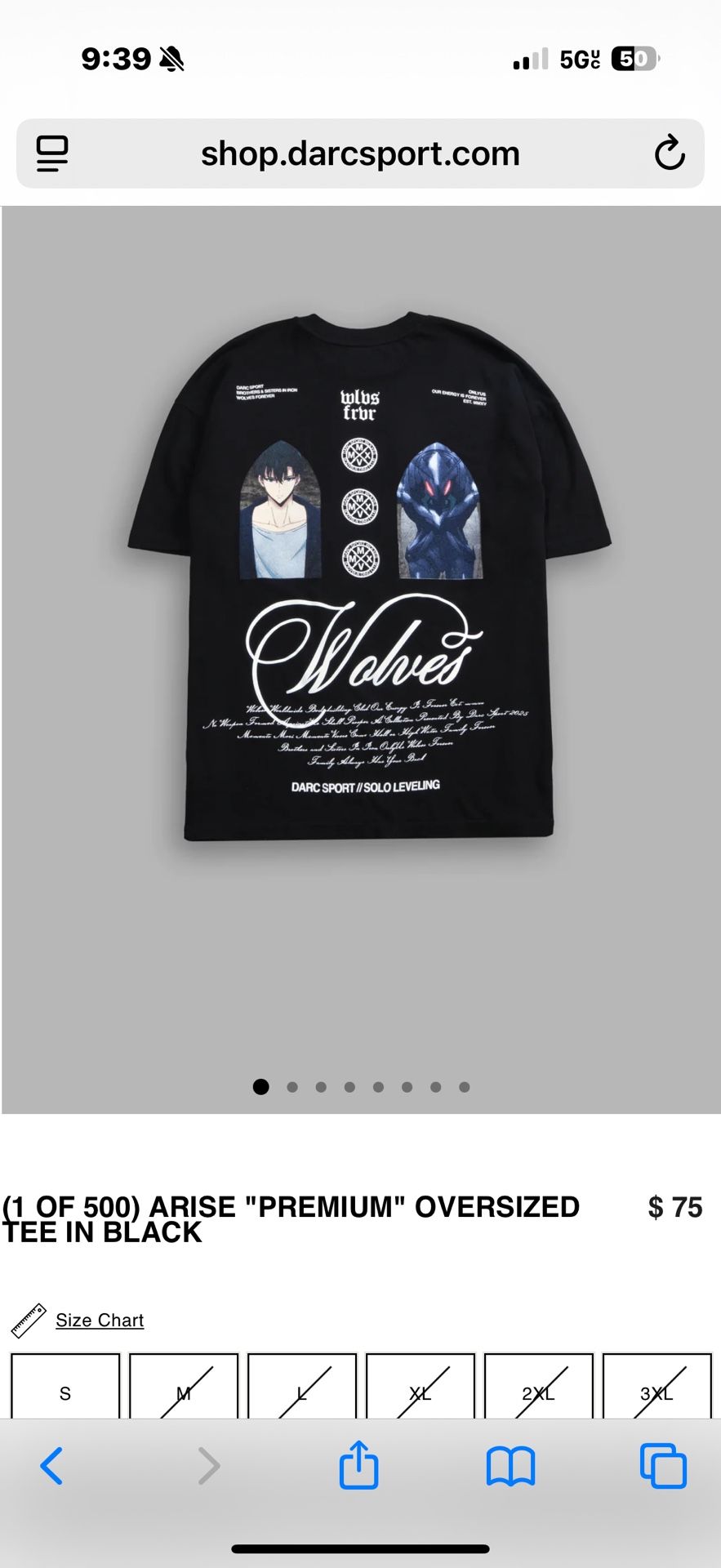Screen dimensions: 721x1568
Task: Jump to the second image dot
Action: pyautogui.click(x=292, y=1087)
